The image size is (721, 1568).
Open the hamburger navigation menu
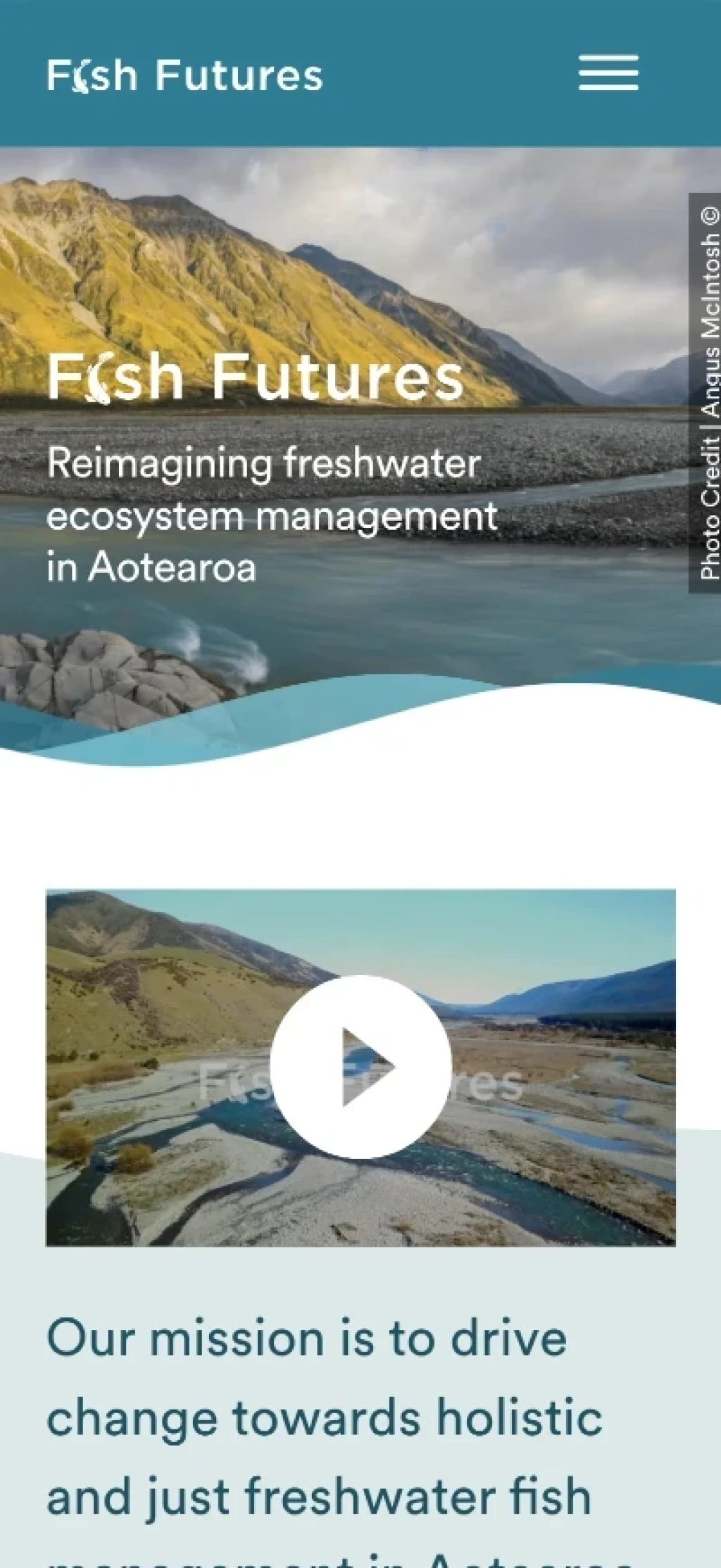click(x=608, y=73)
